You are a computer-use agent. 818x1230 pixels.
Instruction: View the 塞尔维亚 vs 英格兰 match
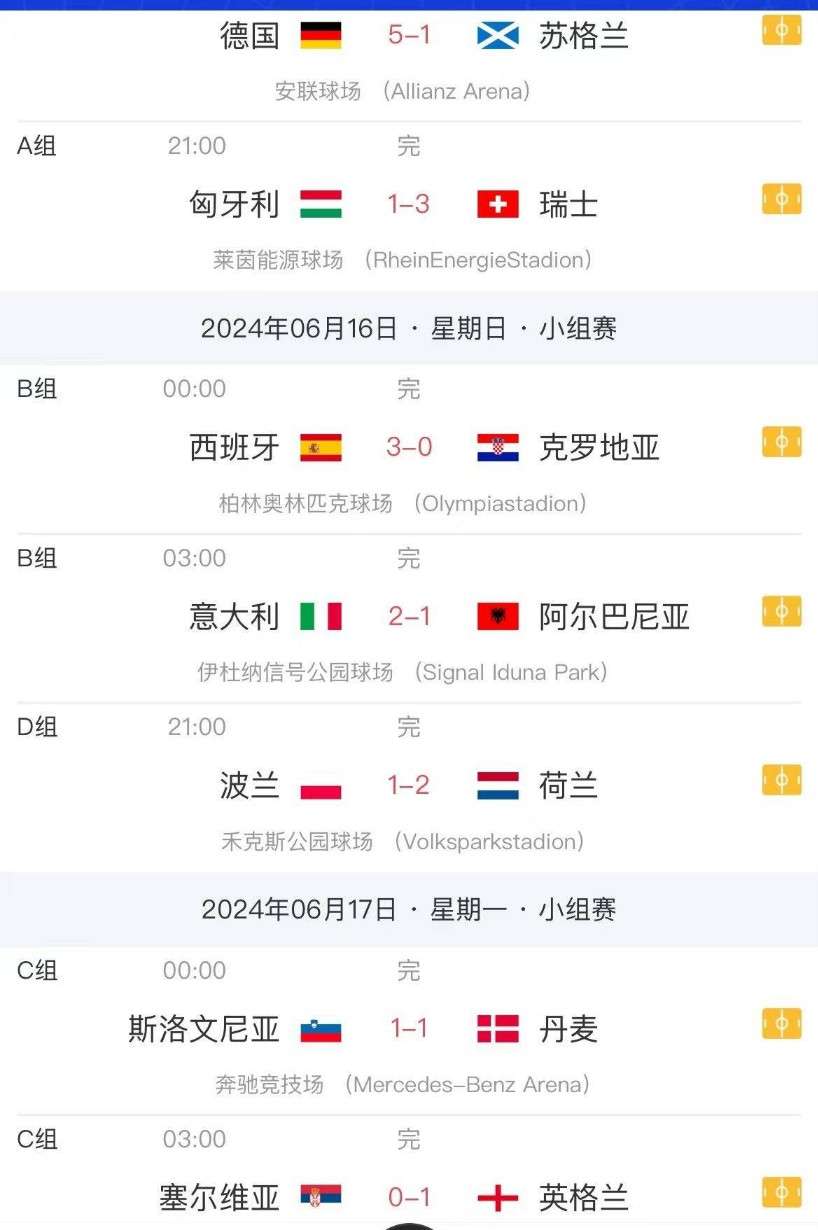pyautogui.click(x=409, y=1196)
